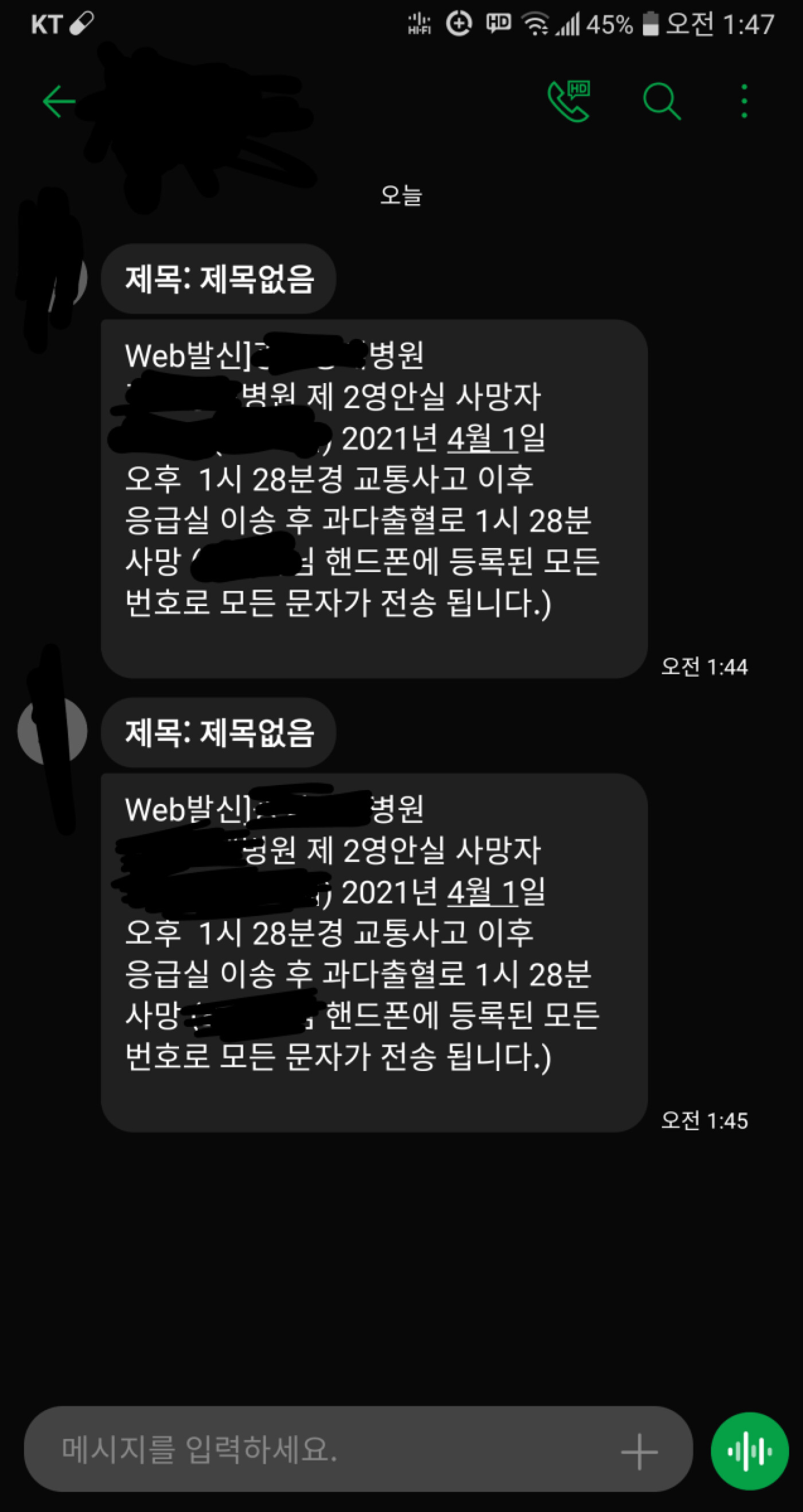Open the three-dot overflow menu
Image resolution: width=803 pixels, height=1512 pixels.
744,101
